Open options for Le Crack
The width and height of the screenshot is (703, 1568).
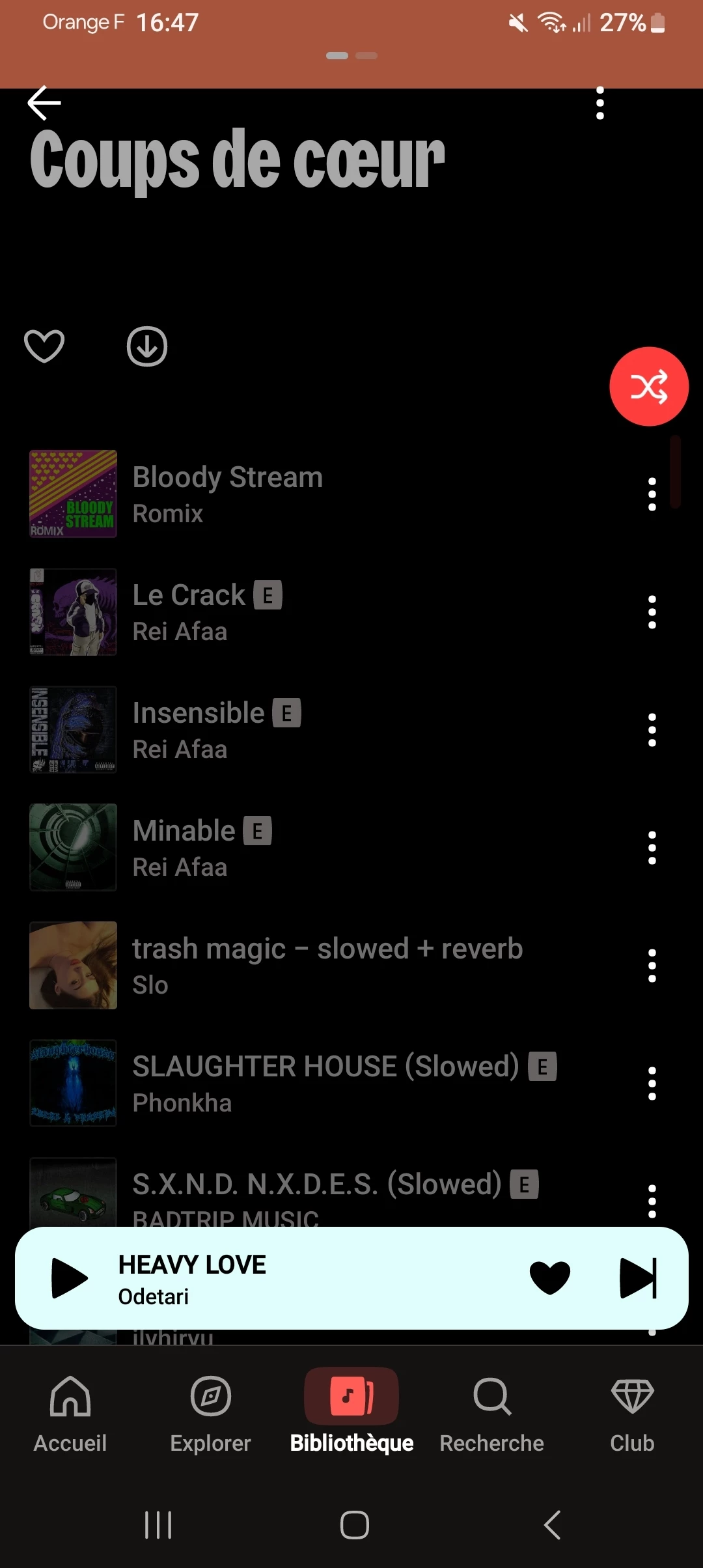pos(652,612)
